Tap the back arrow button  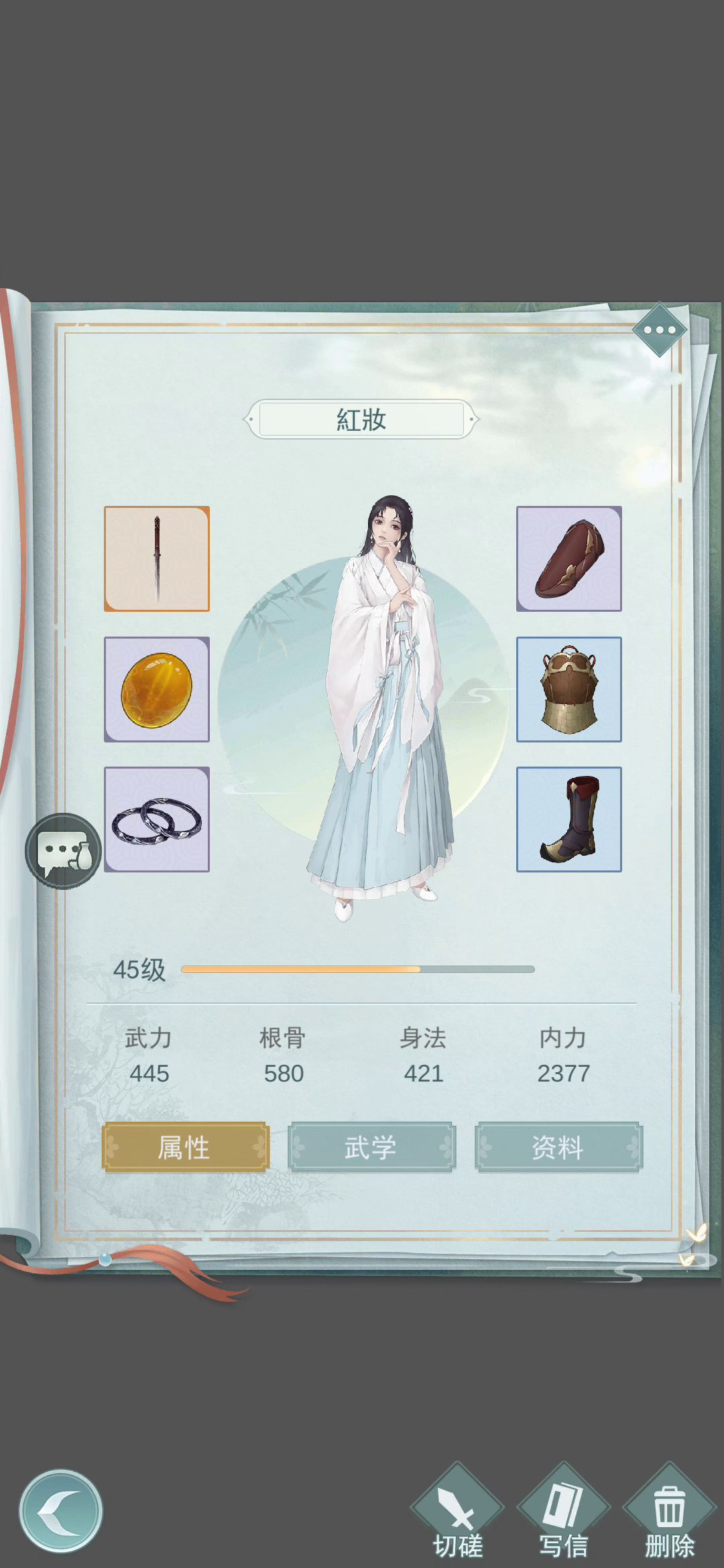coord(61,1510)
